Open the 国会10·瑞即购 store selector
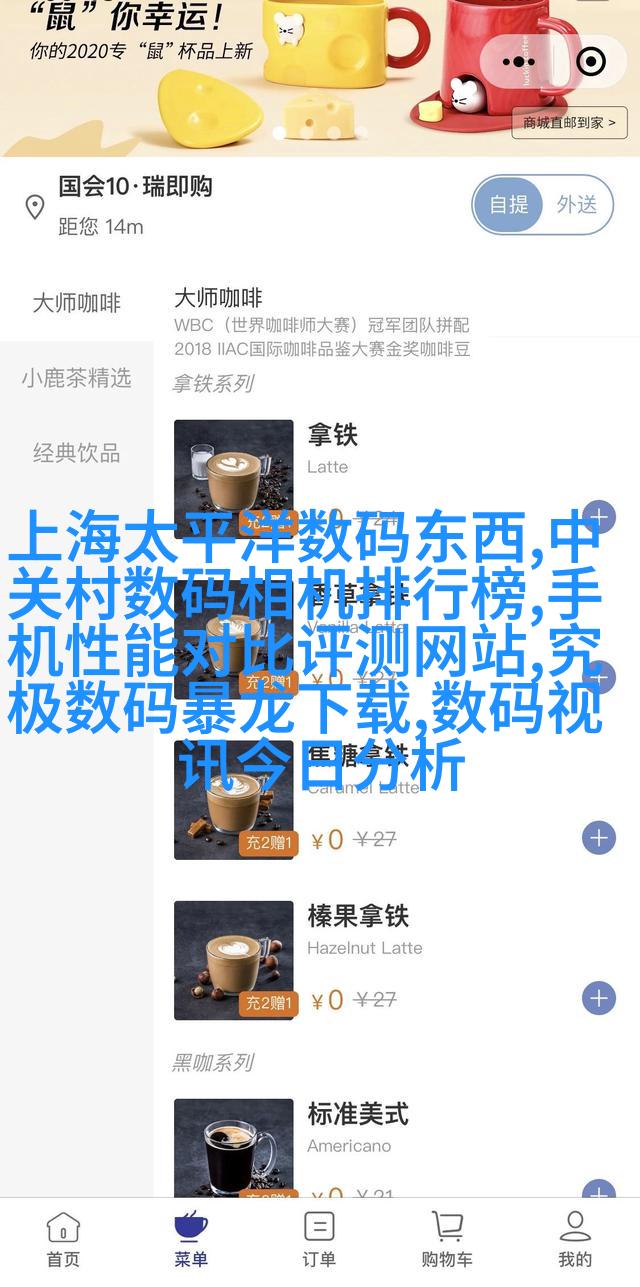 [136, 187]
